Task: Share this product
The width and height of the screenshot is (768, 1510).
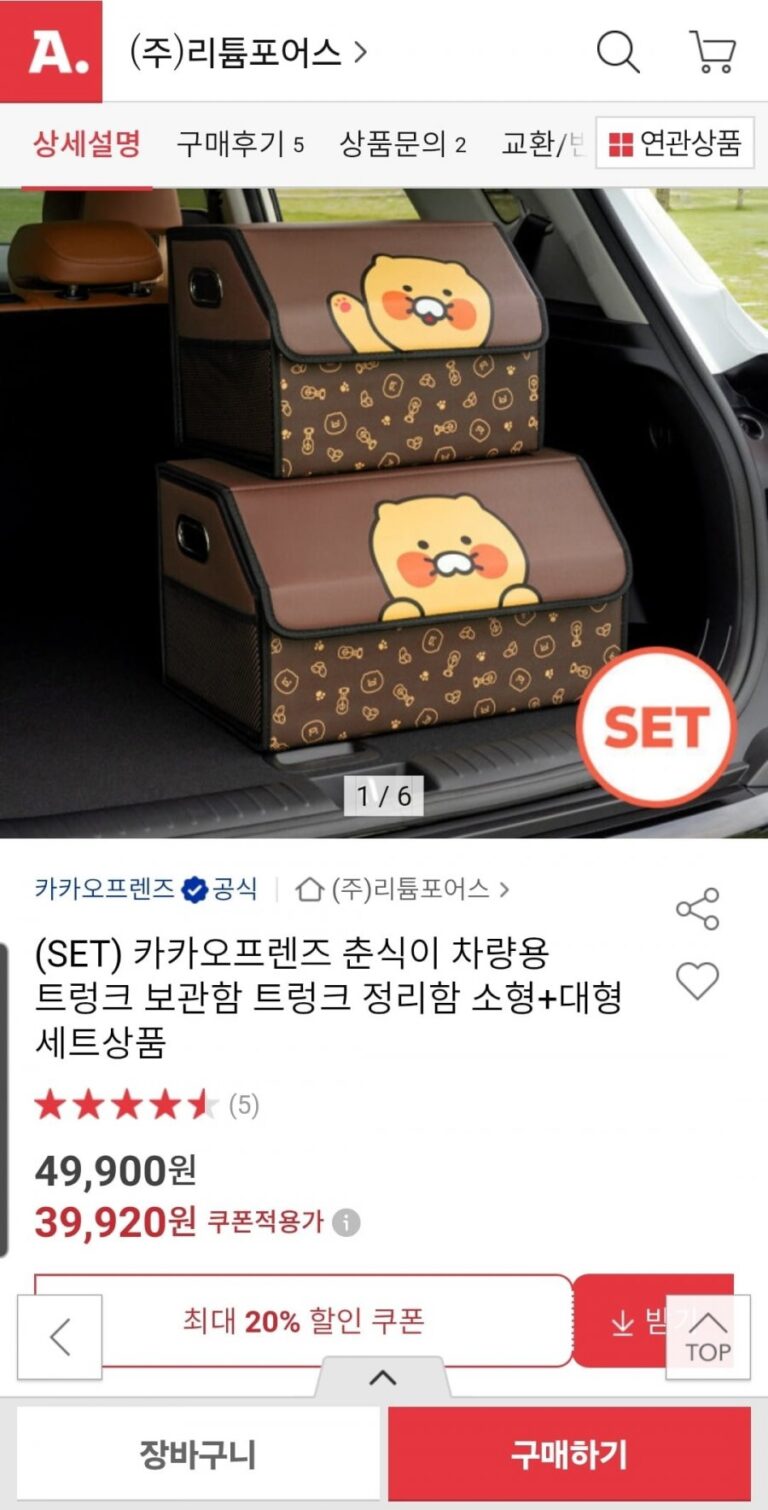Action: point(697,909)
